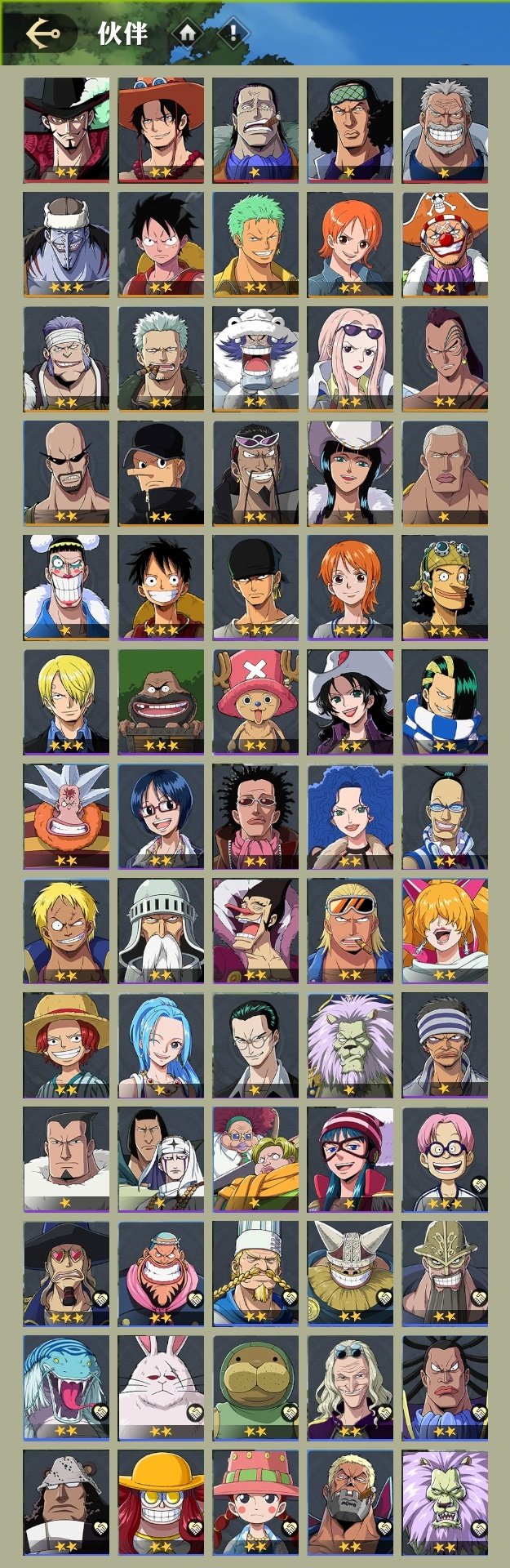Open Buggy the clown pirate card
Viewport: 510px width, 1568px height.
coord(445,243)
